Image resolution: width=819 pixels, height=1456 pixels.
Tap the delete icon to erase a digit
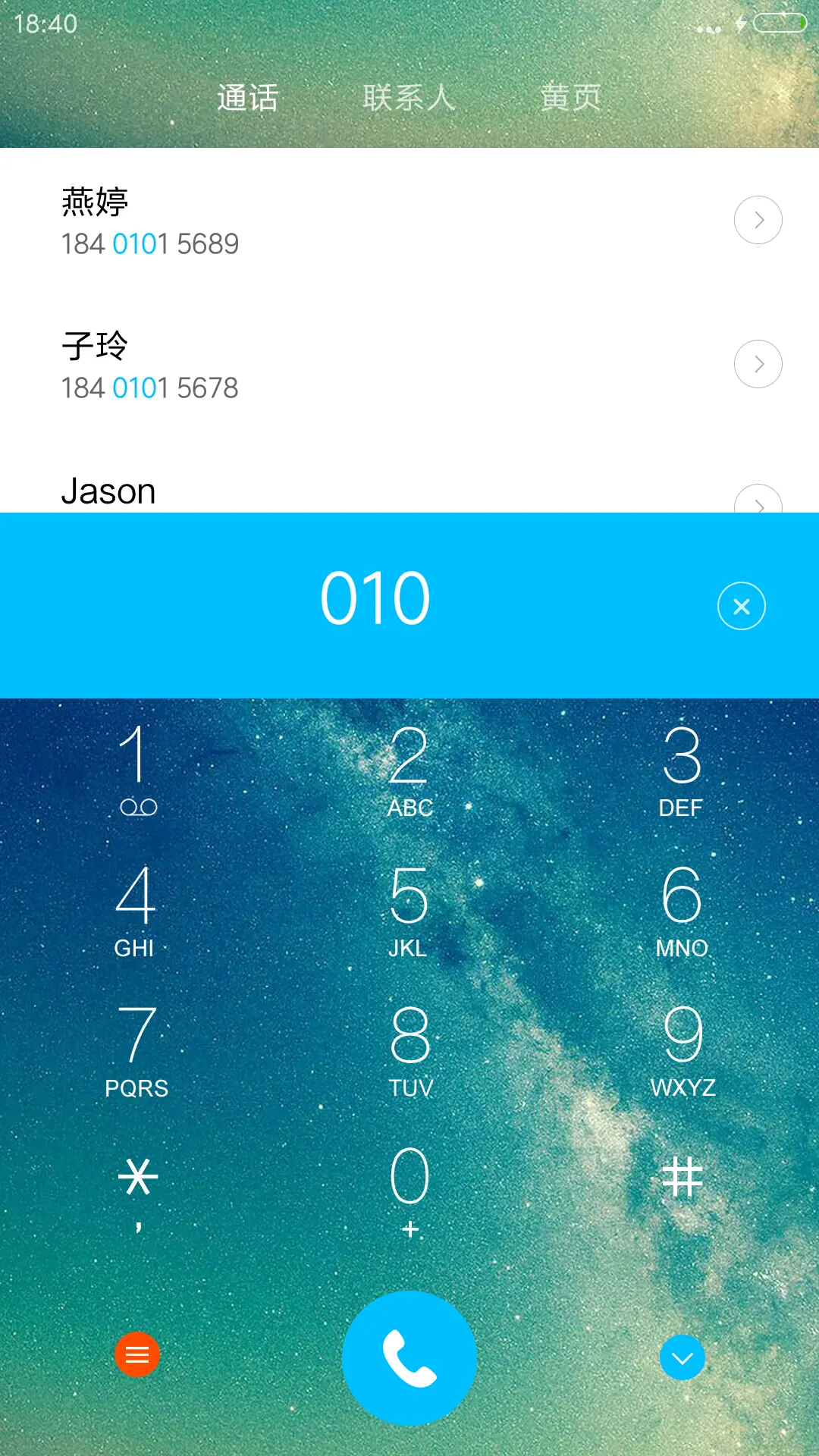(742, 605)
